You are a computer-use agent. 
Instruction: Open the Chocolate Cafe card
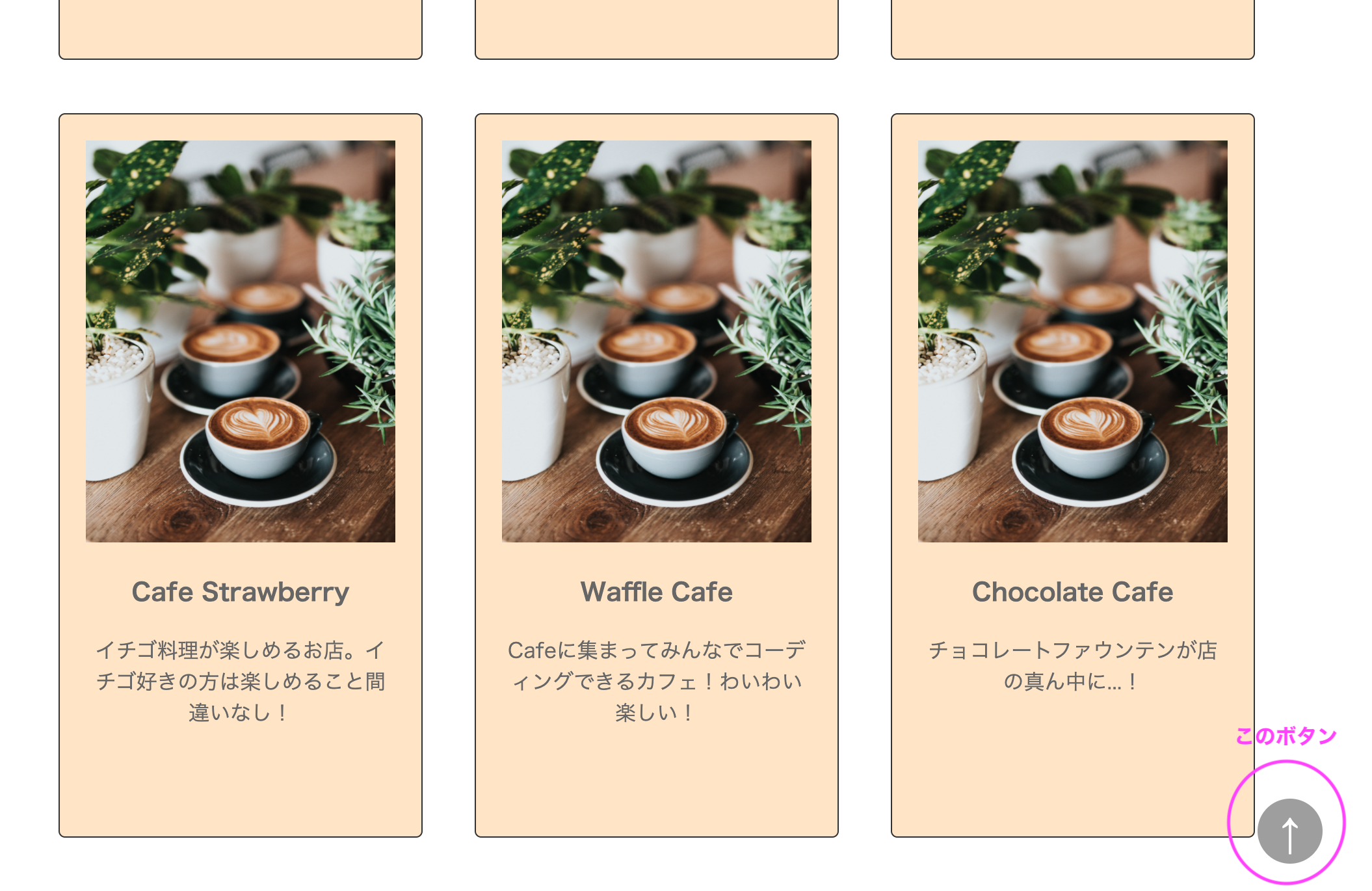point(1072,591)
